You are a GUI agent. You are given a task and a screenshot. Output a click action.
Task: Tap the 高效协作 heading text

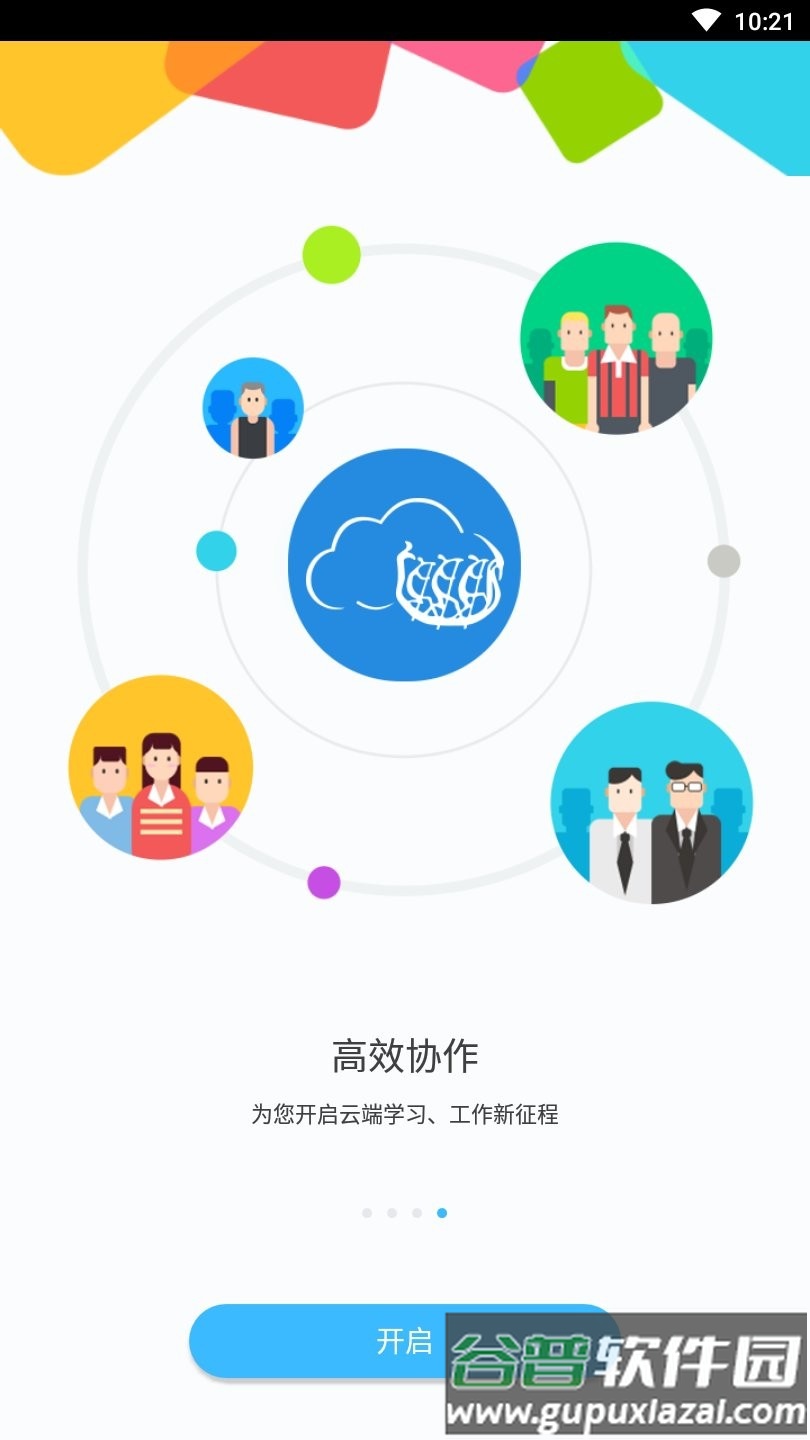coord(406,1052)
